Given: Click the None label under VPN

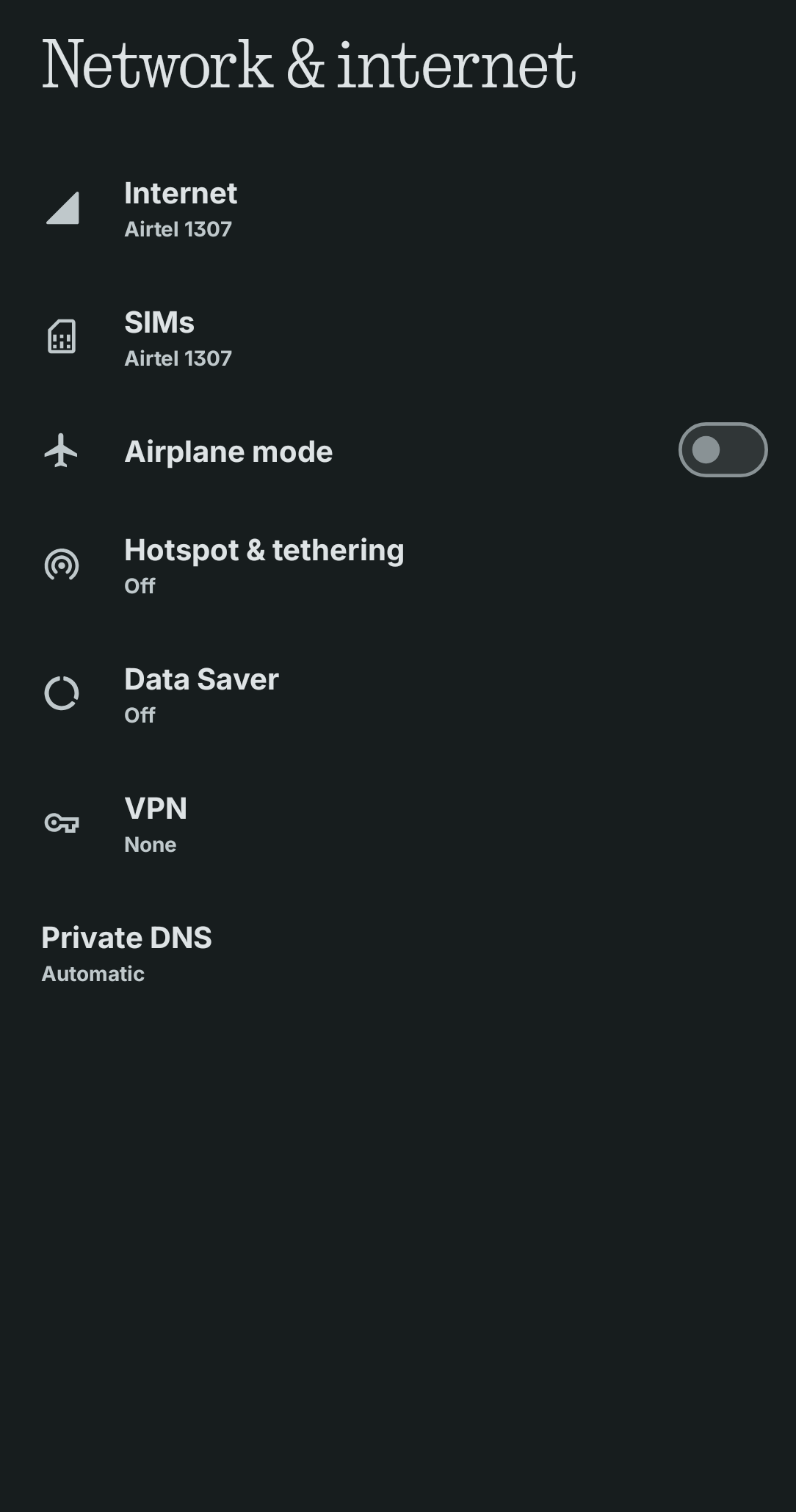Looking at the screenshot, I should pos(150,844).
